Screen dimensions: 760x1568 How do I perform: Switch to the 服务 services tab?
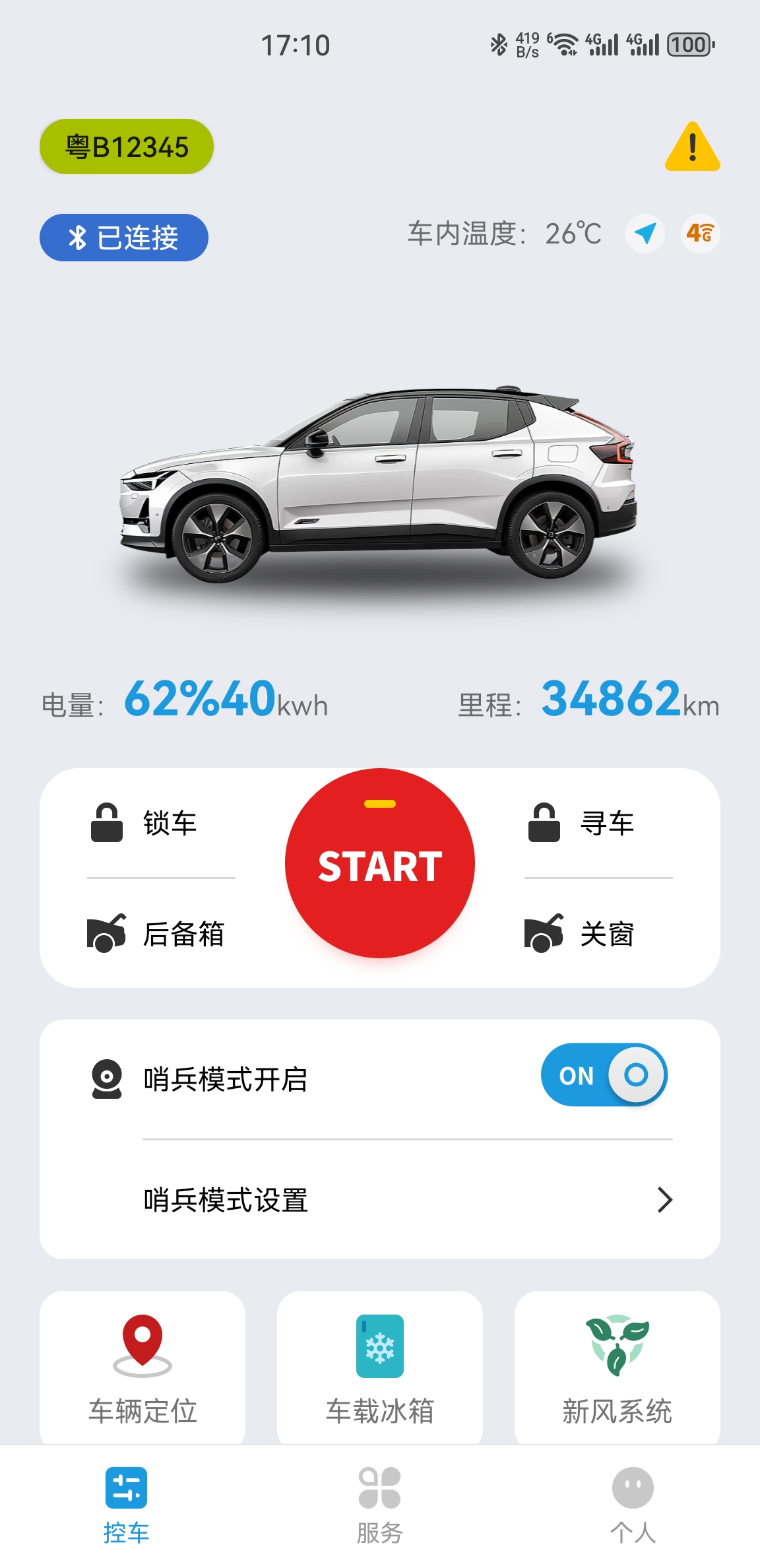tap(379, 1511)
